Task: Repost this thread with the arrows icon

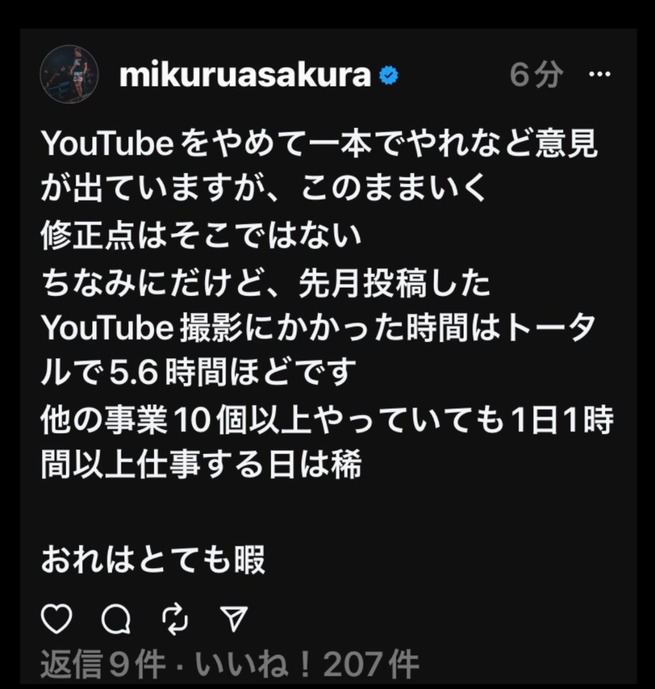Action: (x=175, y=619)
